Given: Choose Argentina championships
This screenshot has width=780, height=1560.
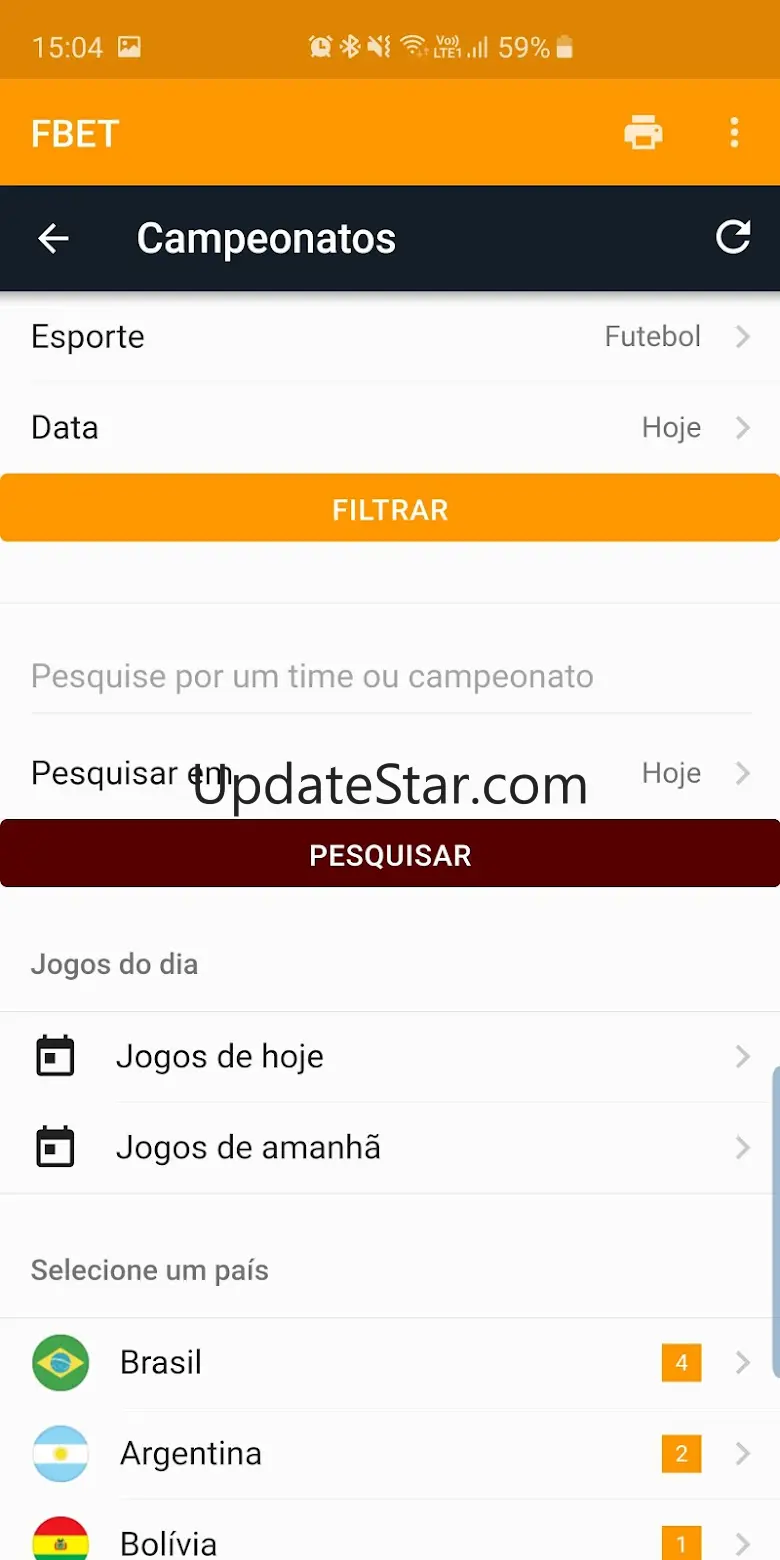Looking at the screenshot, I should pos(390,1453).
